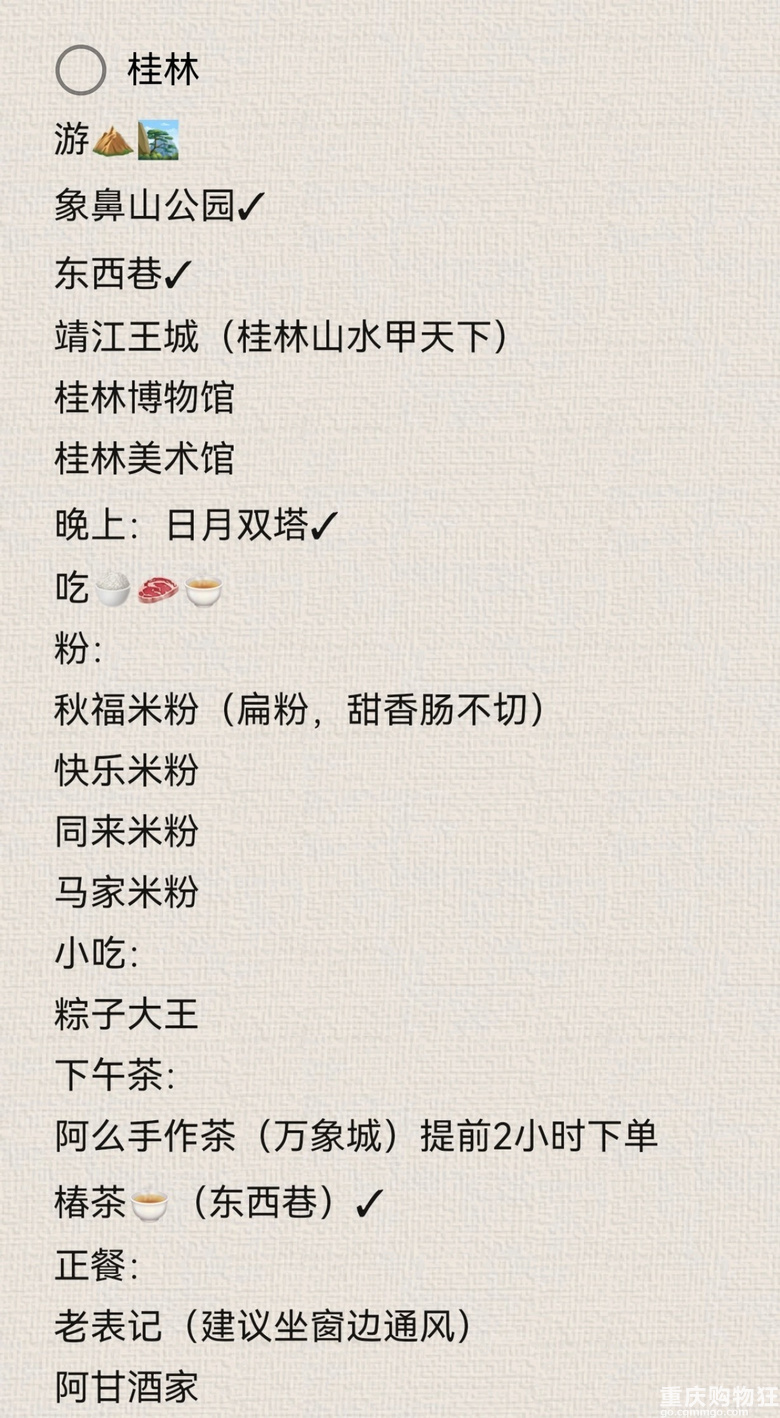Viewport: 780px width, 1418px height.
Task: Check off the 桂林 checklist circle
Action: tap(80, 71)
